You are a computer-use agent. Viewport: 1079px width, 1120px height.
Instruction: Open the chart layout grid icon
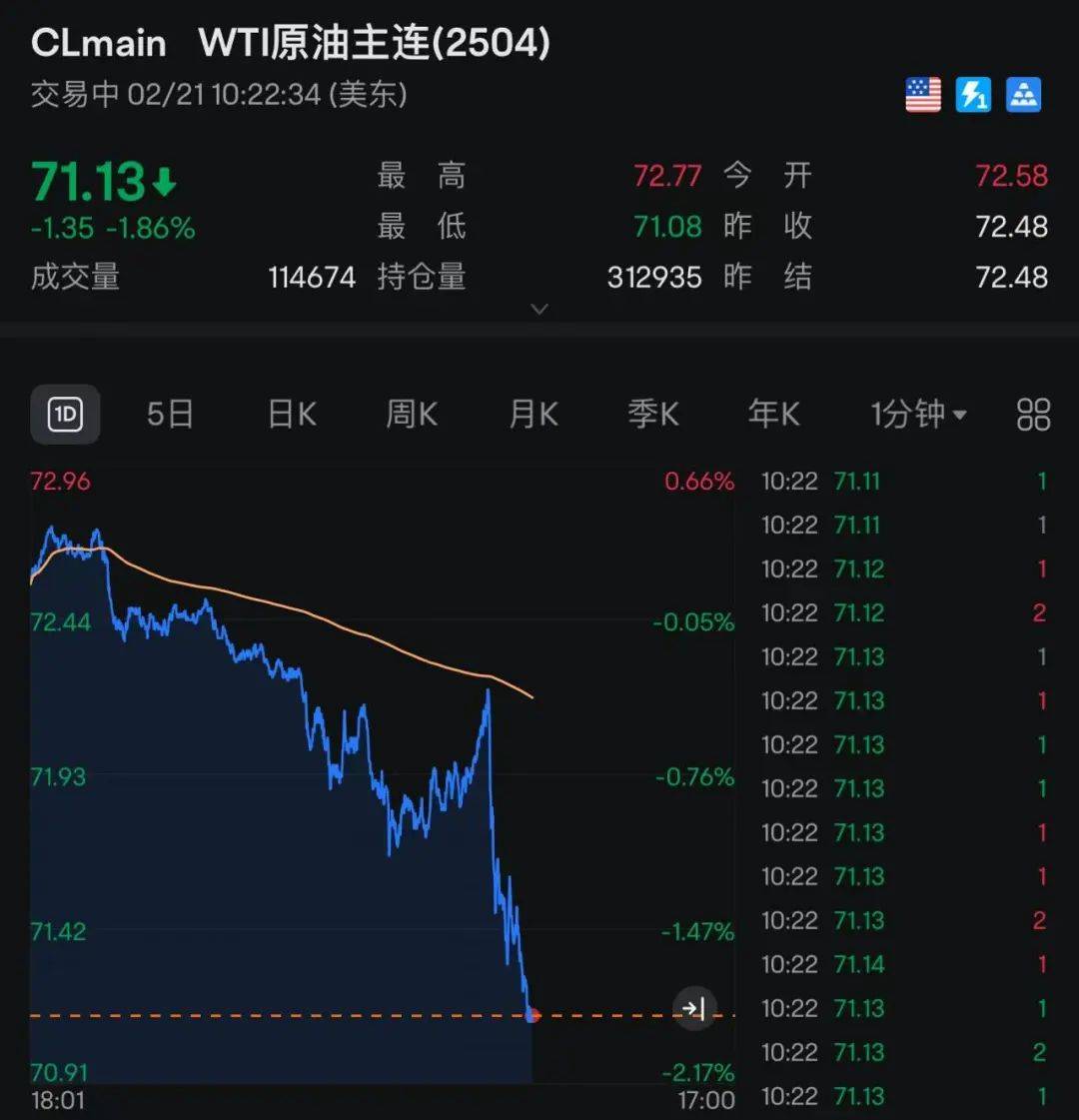coord(1033,414)
